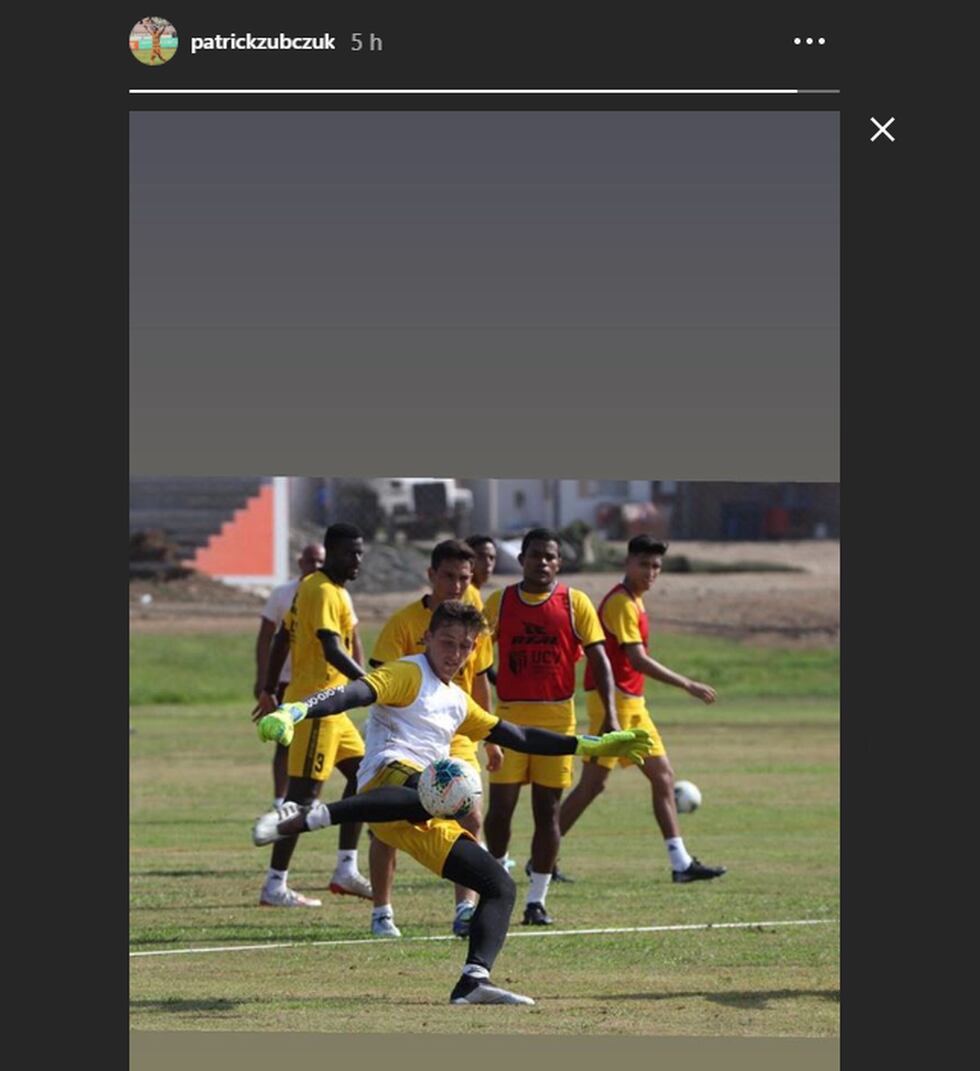The image size is (980, 1071).
Task: Open the story options menu
Action: (809, 41)
